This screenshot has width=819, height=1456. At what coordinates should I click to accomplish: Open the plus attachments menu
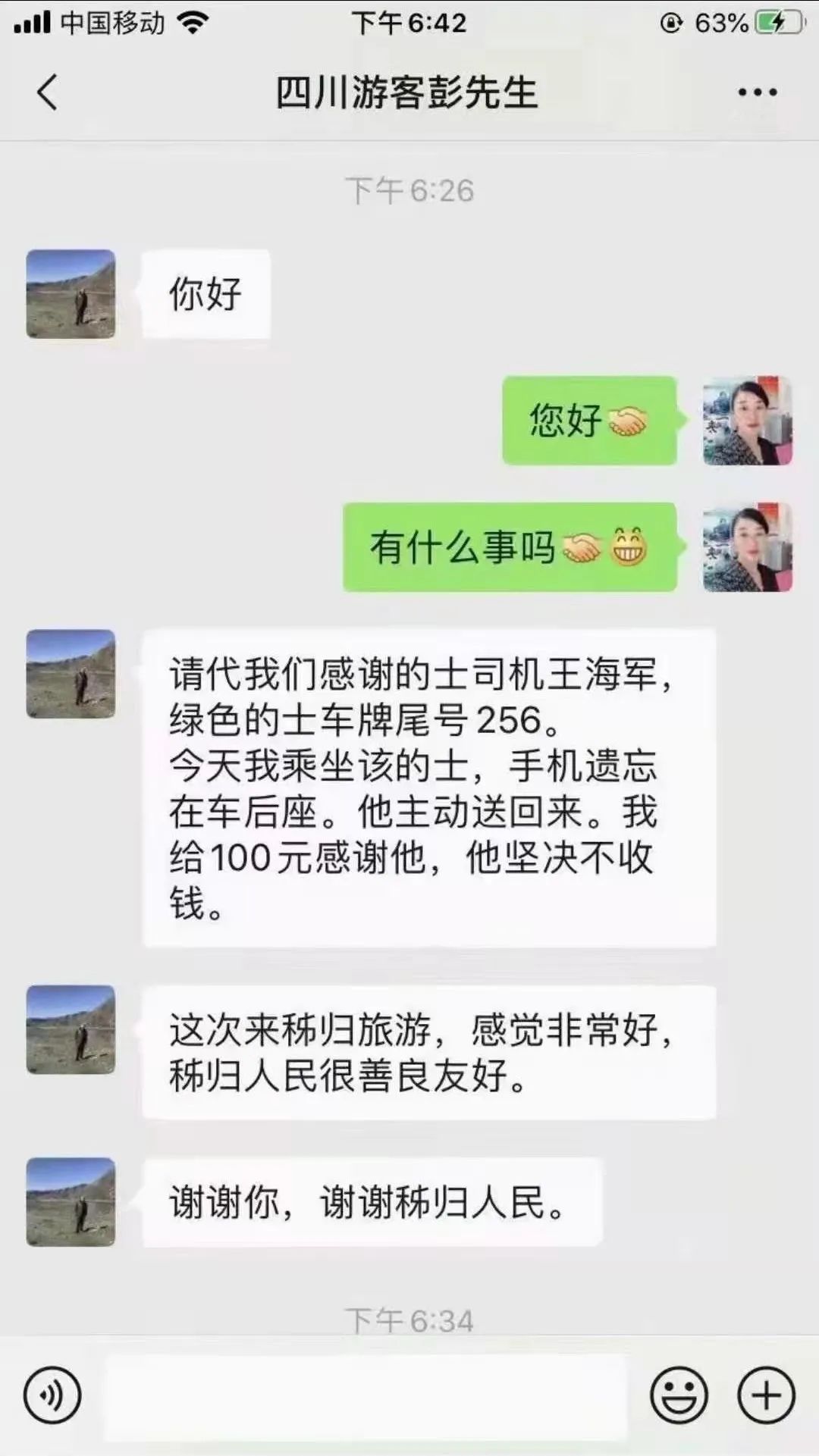(766, 1395)
